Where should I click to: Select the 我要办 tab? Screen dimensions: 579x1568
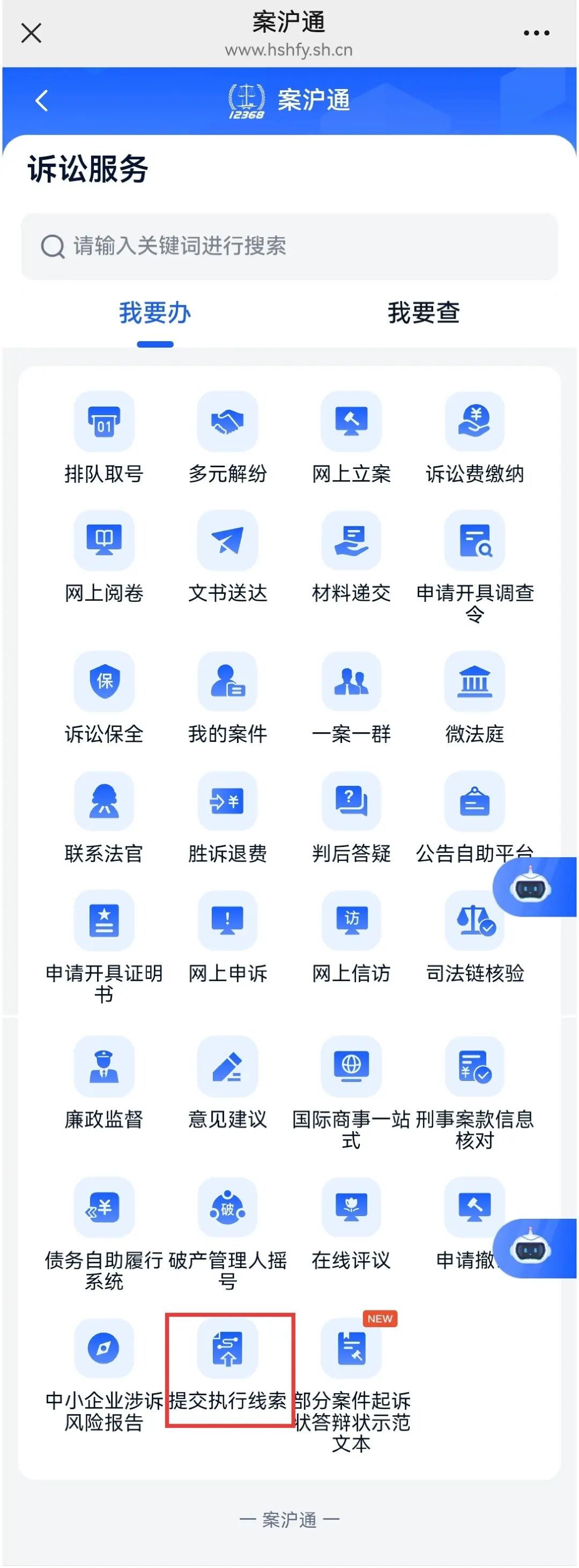pos(155,313)
